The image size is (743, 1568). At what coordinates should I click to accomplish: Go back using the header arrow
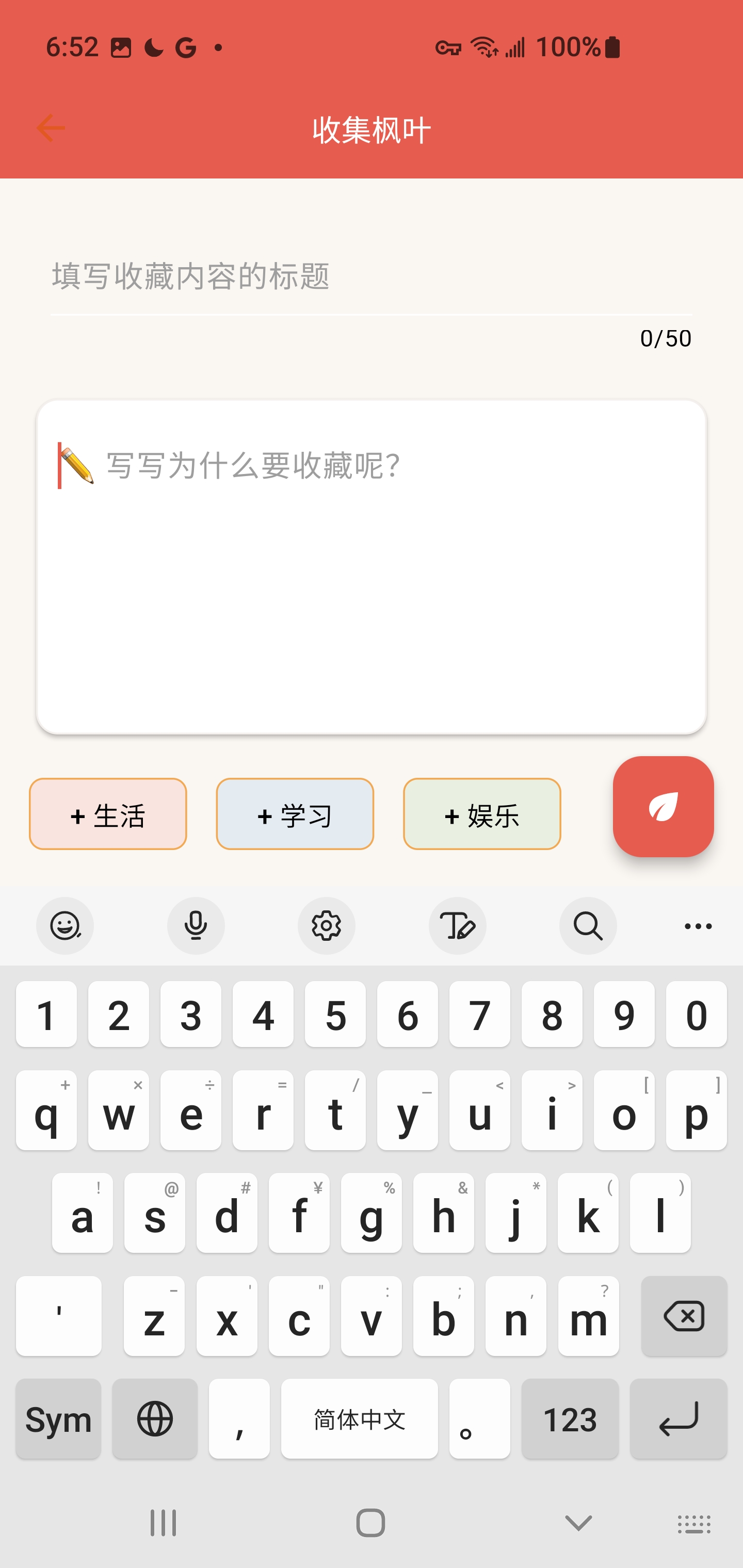click(x=51, y=128)
